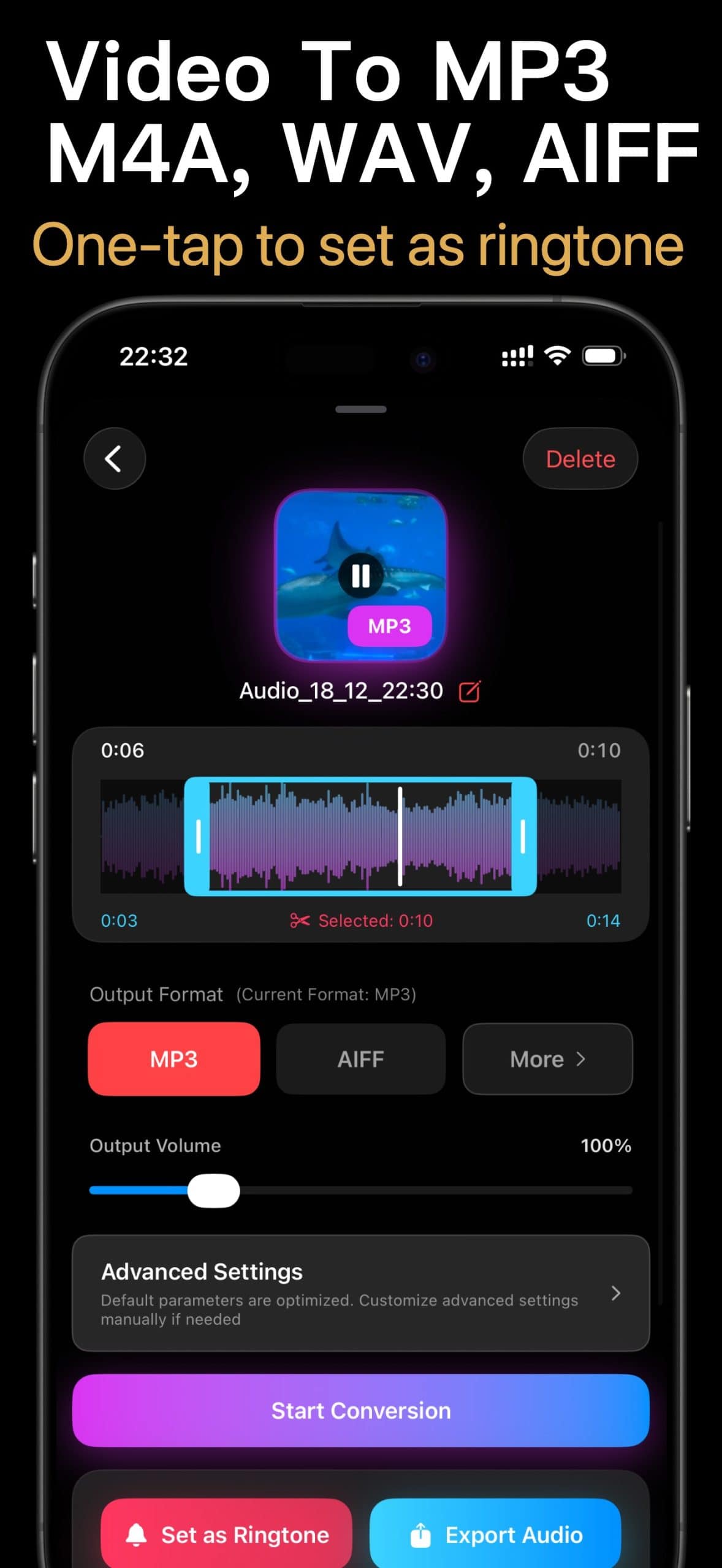Tap the Delete button

579,459
